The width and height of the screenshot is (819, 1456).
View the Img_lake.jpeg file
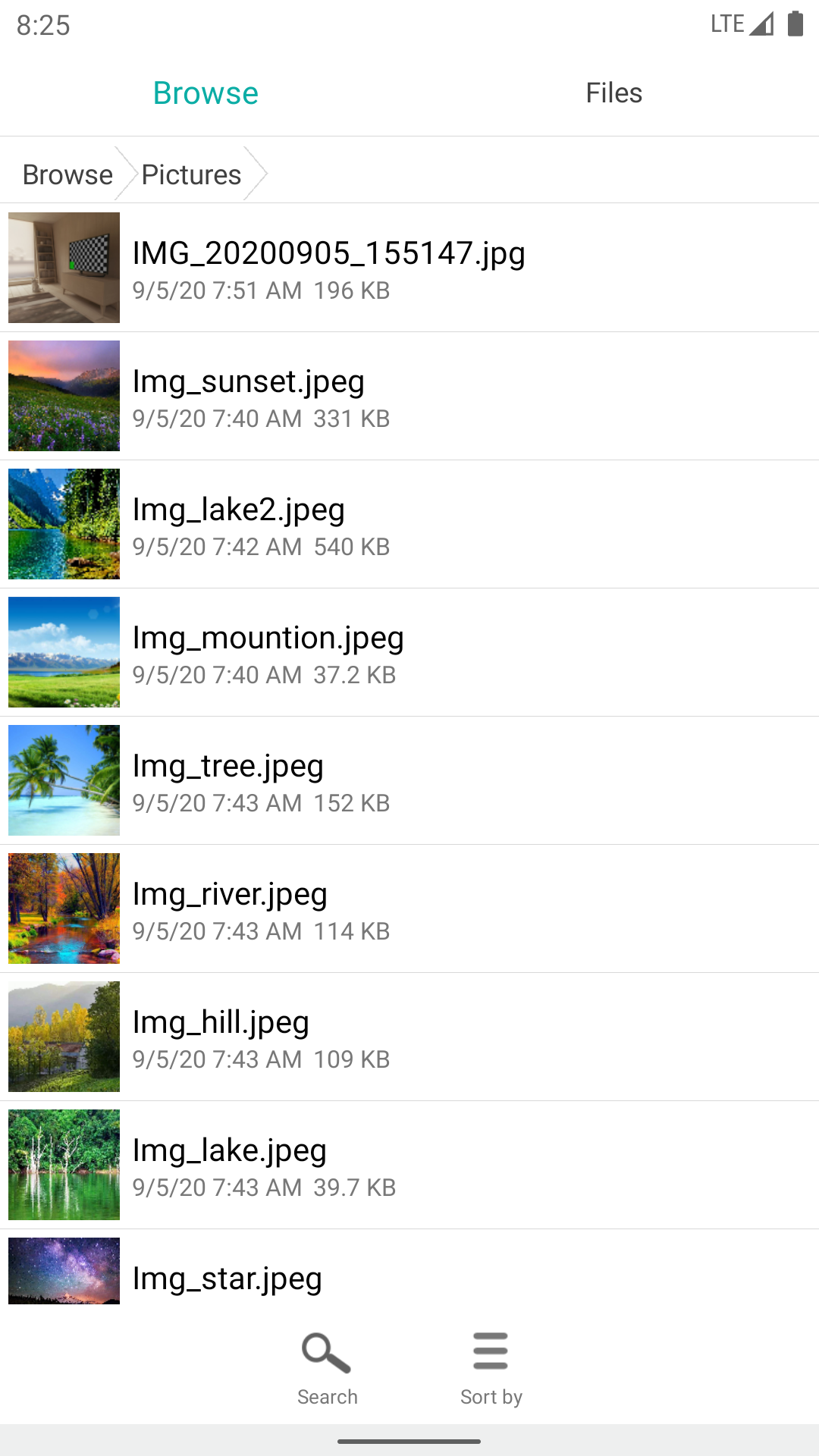click(409, 1165)
